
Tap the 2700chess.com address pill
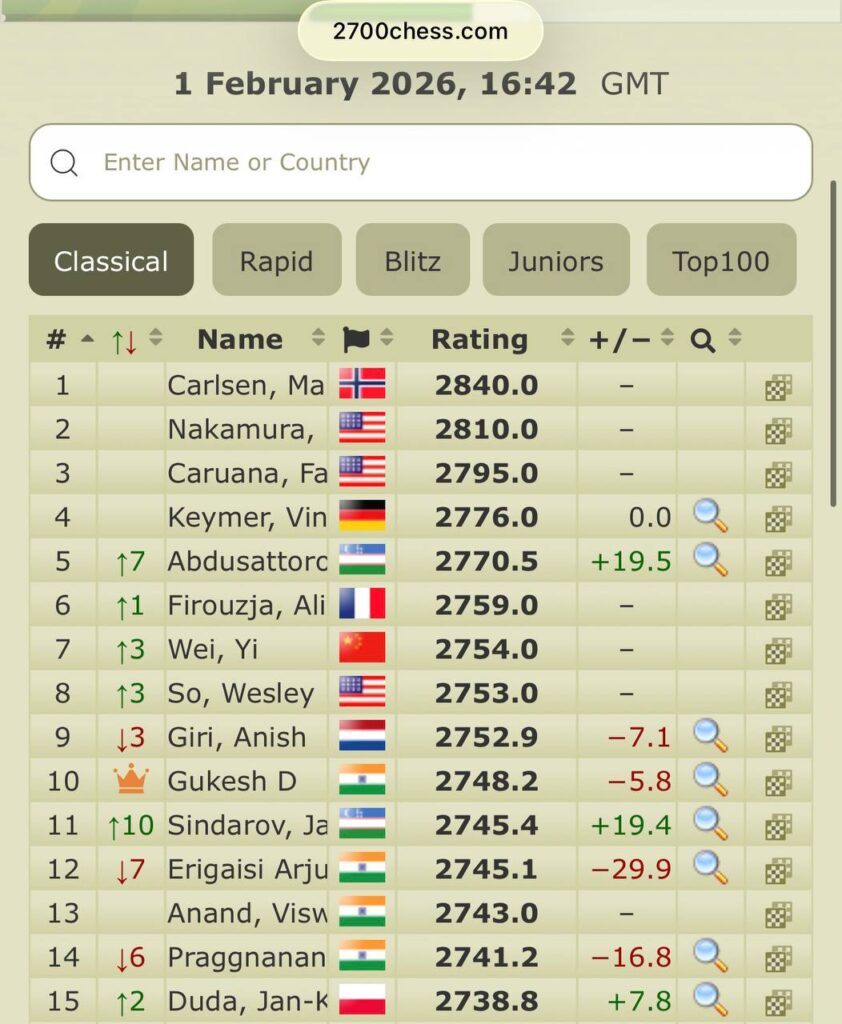click(x=420, y=31)
